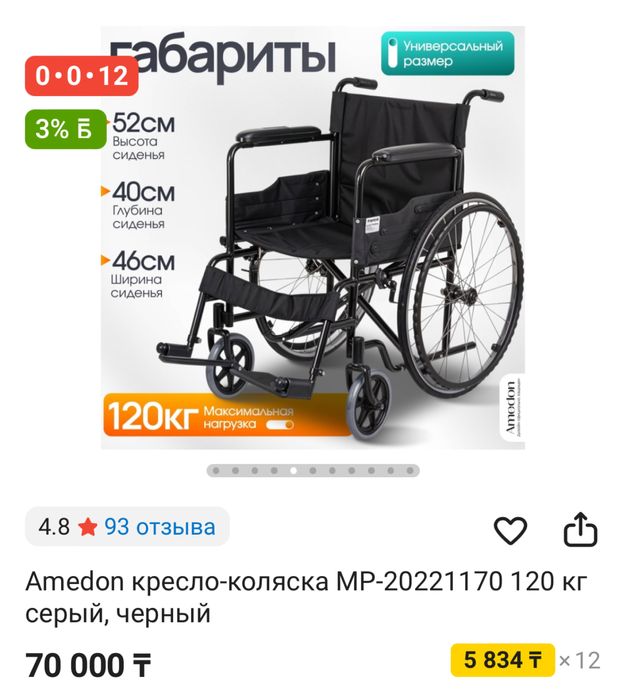This screenshot has width=626, height=700.
Task: Tap the image gallery page indicator dots
Action: (313, 470)
